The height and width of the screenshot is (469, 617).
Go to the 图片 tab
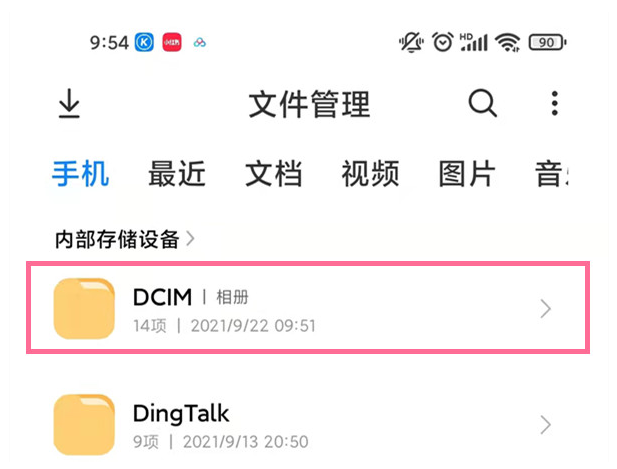pos(467,174)
